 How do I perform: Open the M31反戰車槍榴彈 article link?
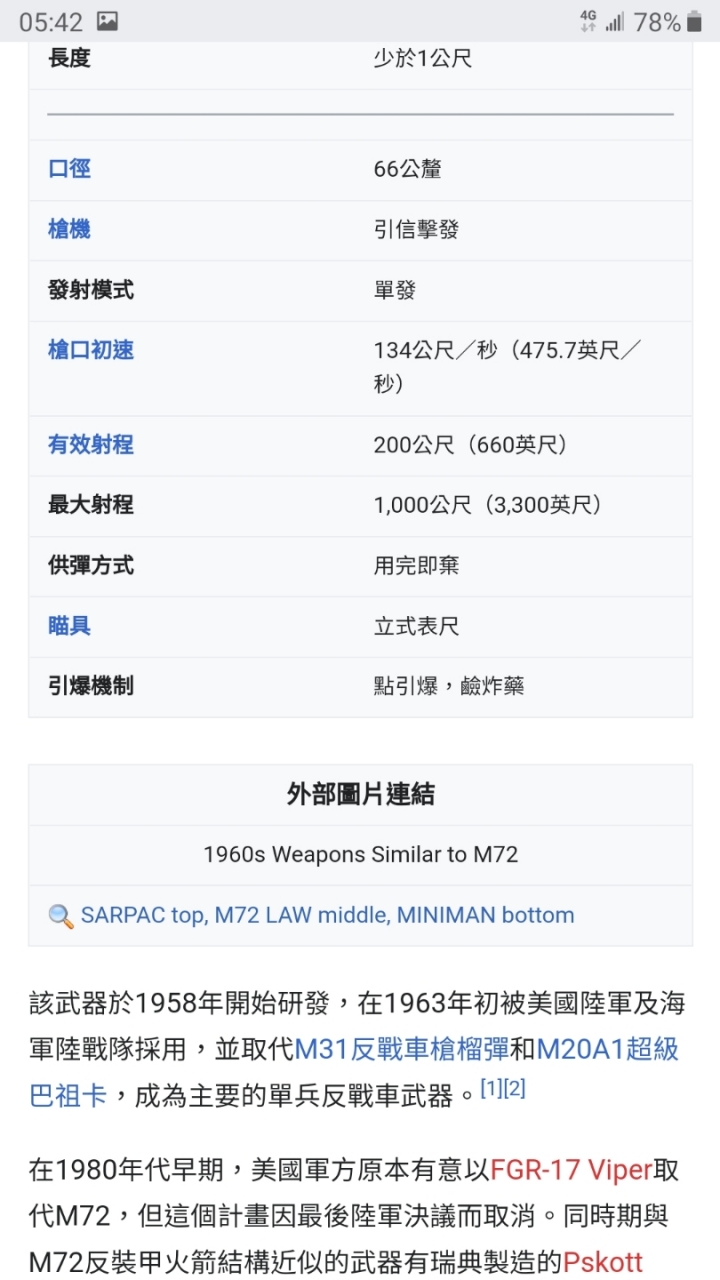pyautogui.click(x=401, y=1049)
